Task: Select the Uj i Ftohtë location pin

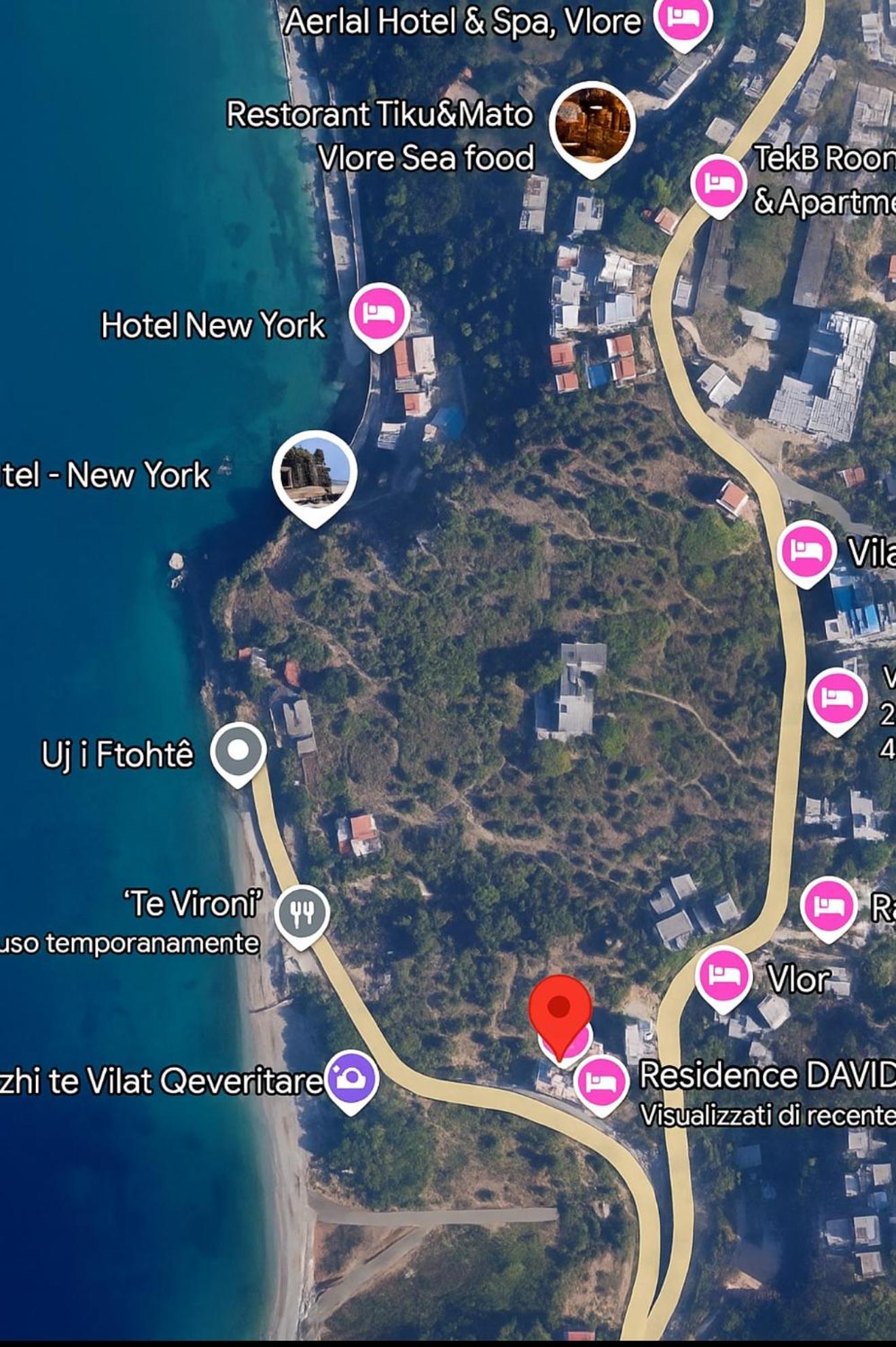Action: [238, 751]
